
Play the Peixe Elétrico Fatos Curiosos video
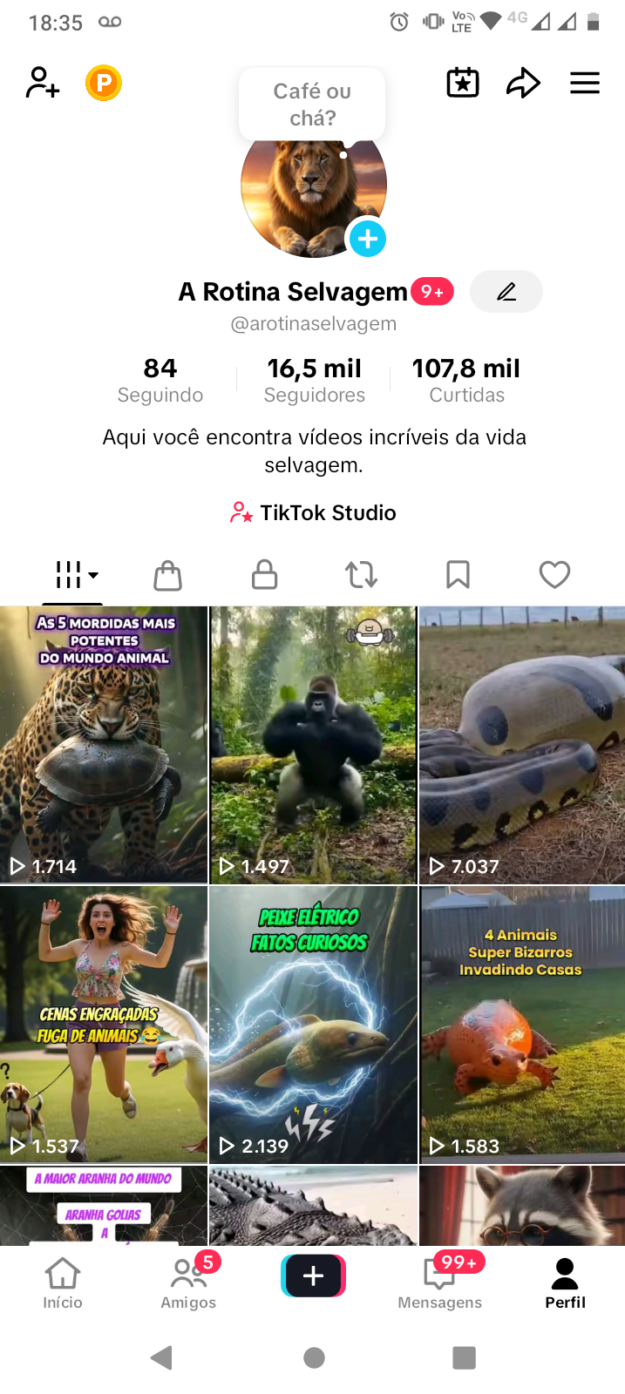coord(313,1024)
